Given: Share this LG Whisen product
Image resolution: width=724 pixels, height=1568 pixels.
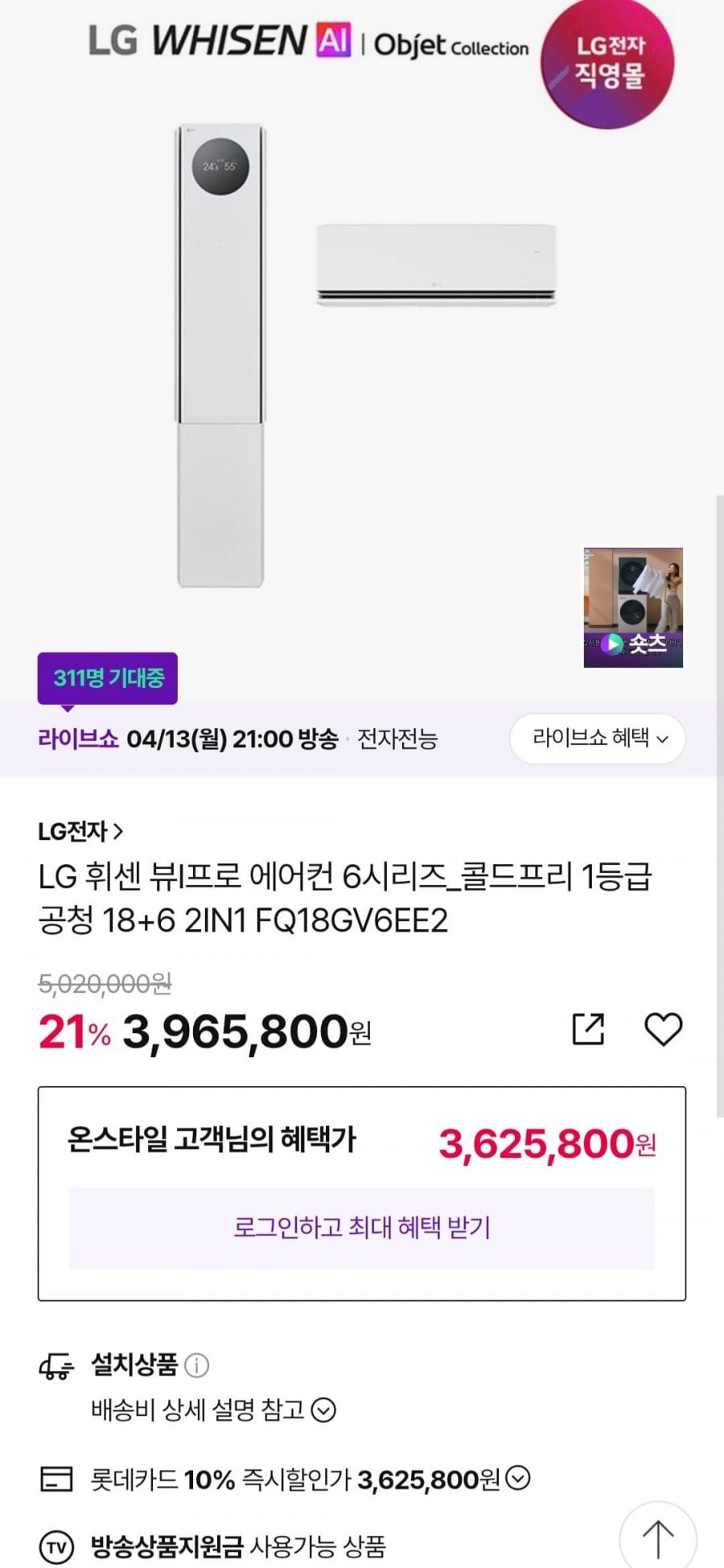Looking at the screenshot, I should (588, 1029).
